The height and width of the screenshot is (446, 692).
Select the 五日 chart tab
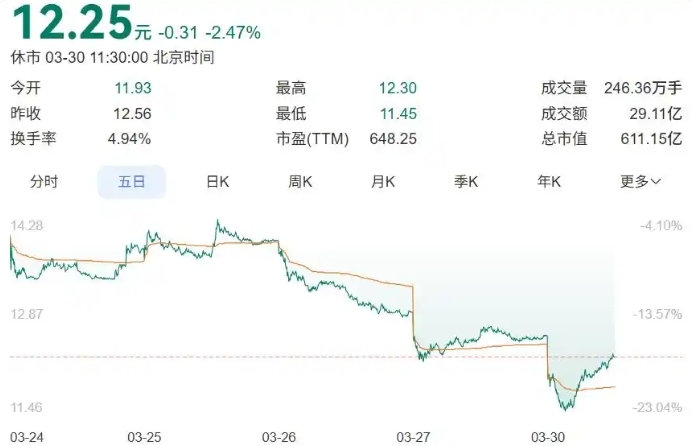click(x=131, y=182)
